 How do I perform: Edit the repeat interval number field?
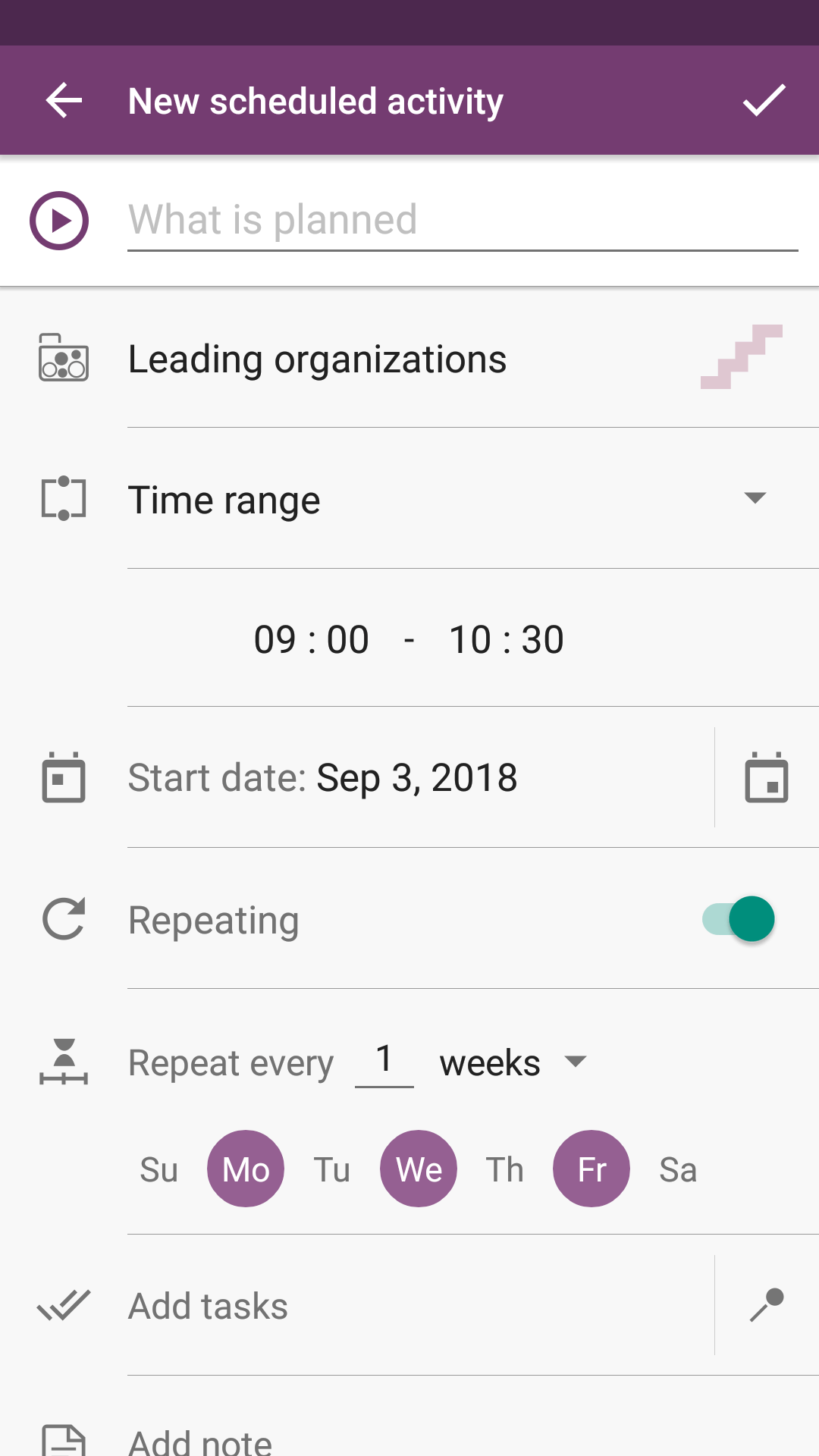click(x=384, y=1062)
